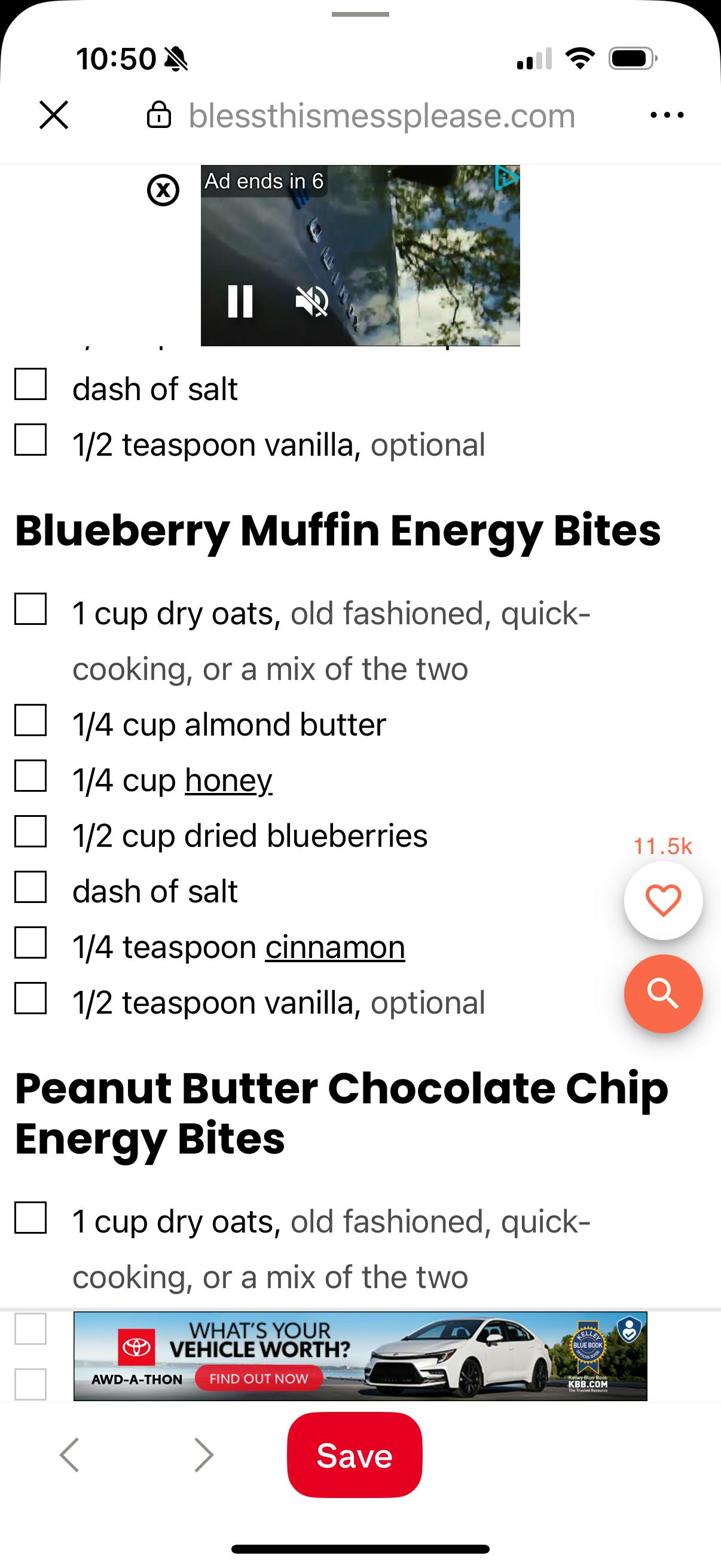Unmute the video ad
The width and height of the screenshot is (721, 1568).
pyautogui.click(x=311, y=301)
